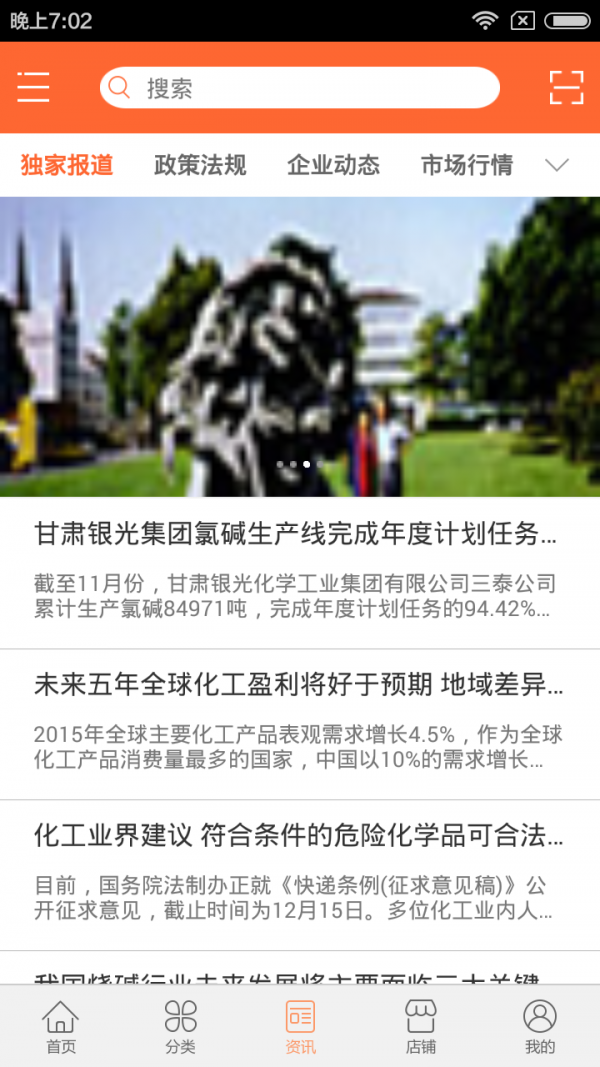Open the banner image slide
The width and height of the screenshot is (600, 1067).
(300, 346)
